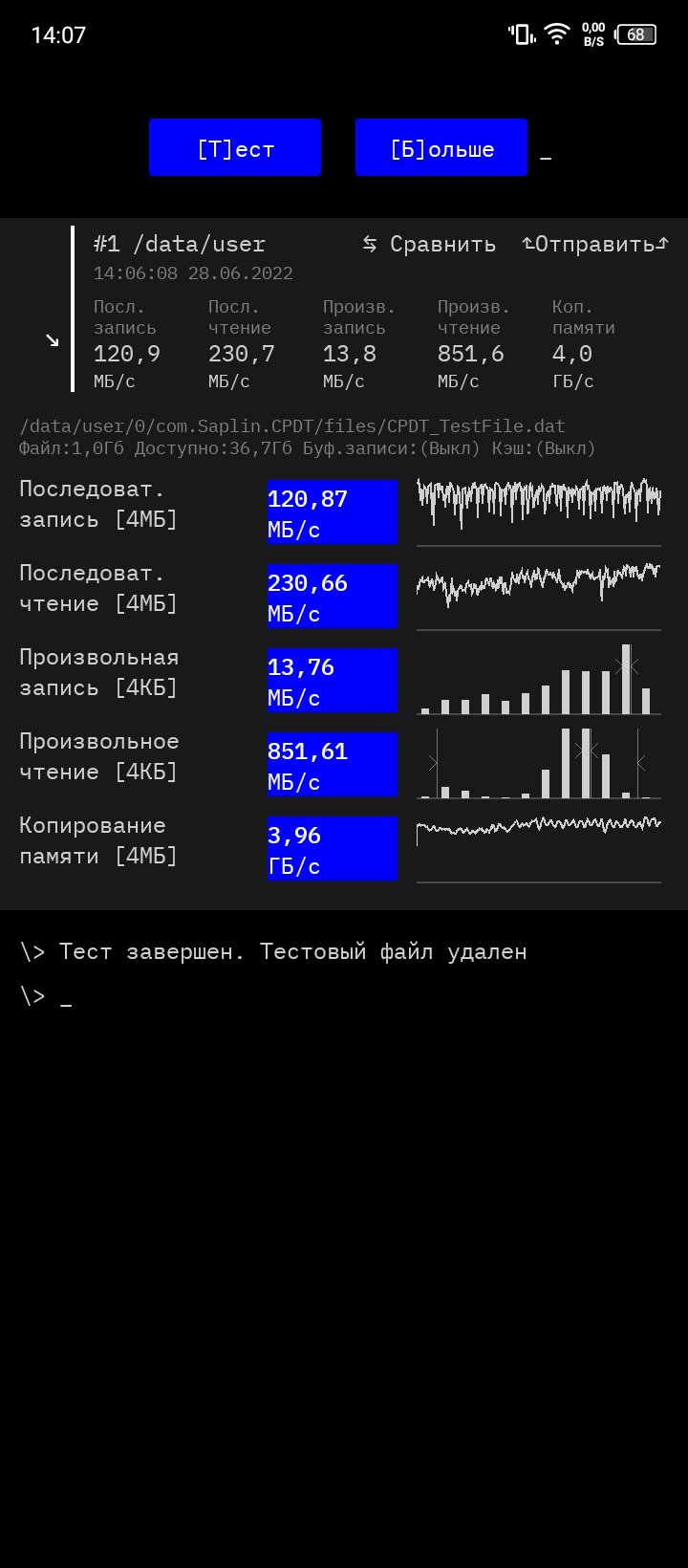Start the benchmark with the [Т]ест button
Image resolution: width=688 pixels, height=1568 pixels.
235,147
